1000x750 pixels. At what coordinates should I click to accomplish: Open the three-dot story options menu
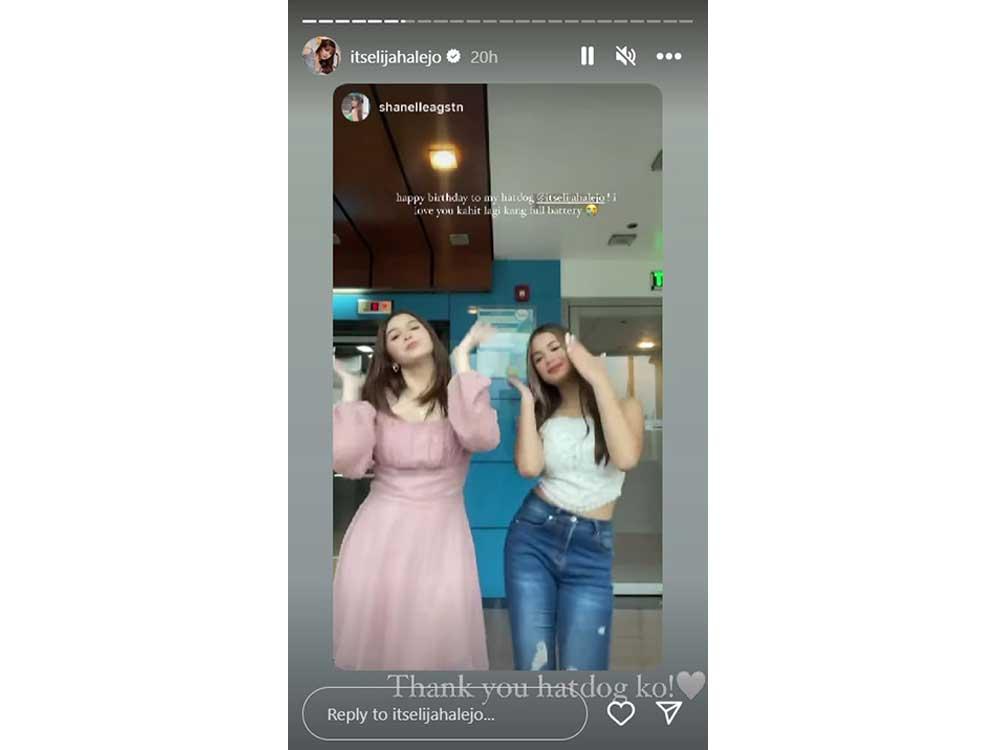click(x=668, y=56)
